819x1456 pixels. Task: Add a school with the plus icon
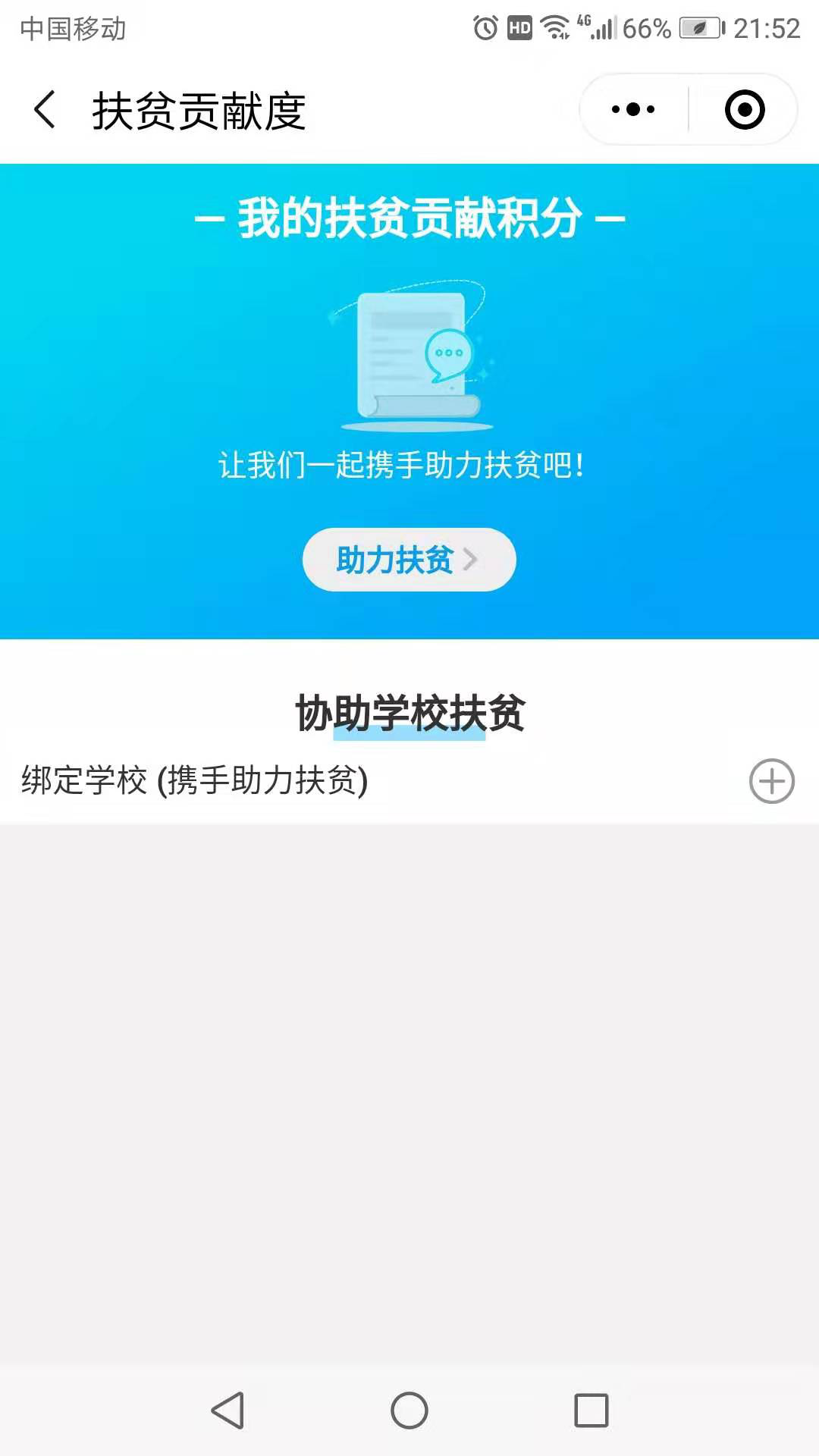click(771, 781)
